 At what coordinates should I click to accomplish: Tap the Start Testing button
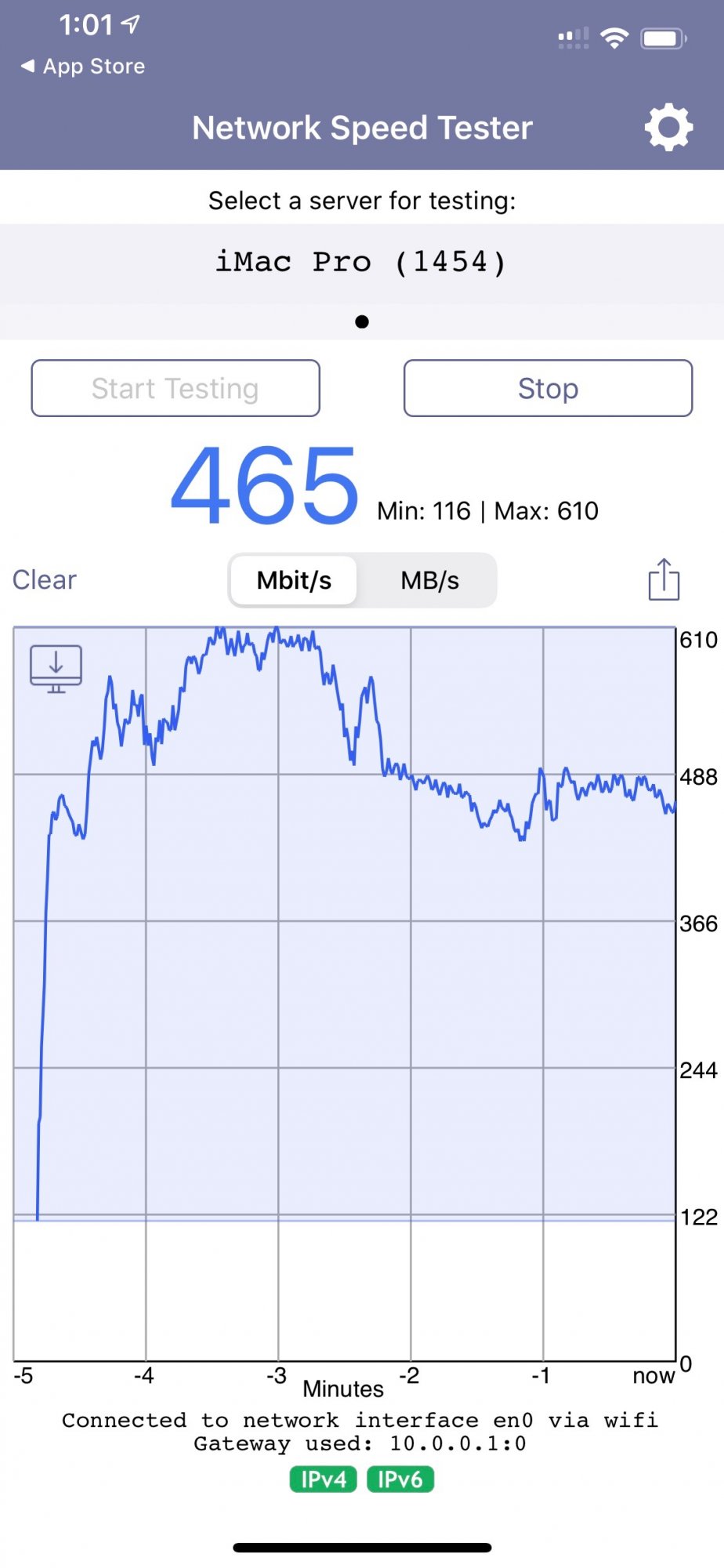tap(176, 388)
